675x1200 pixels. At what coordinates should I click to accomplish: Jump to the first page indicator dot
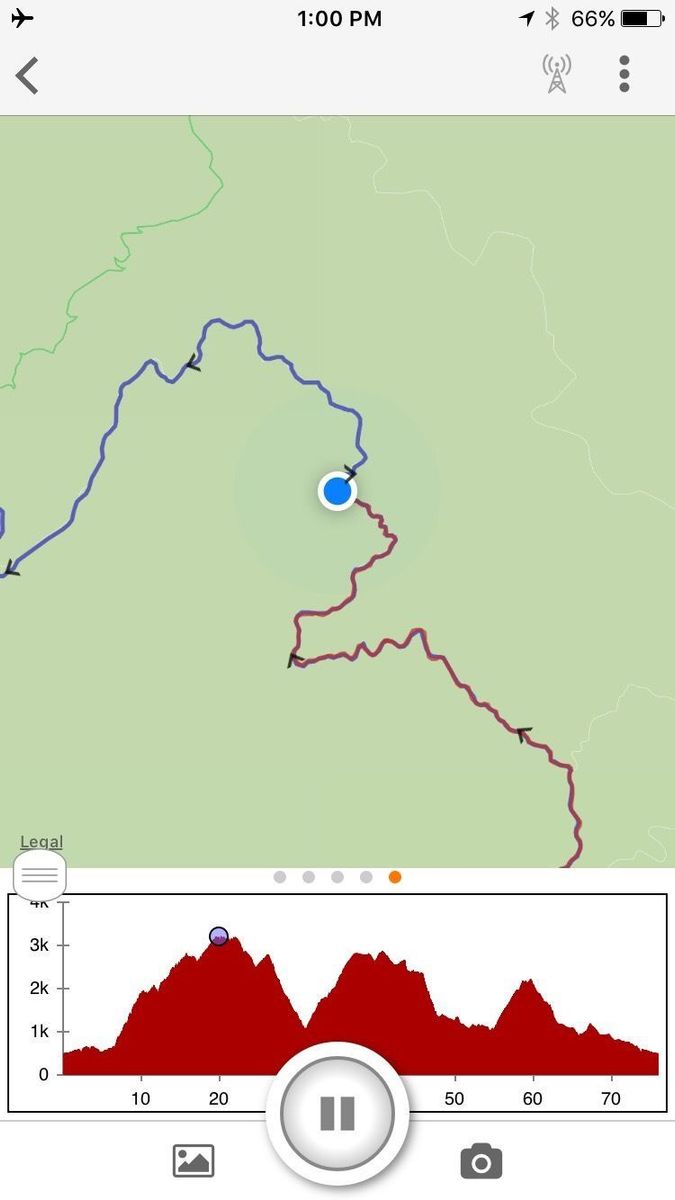click(280, 877)
